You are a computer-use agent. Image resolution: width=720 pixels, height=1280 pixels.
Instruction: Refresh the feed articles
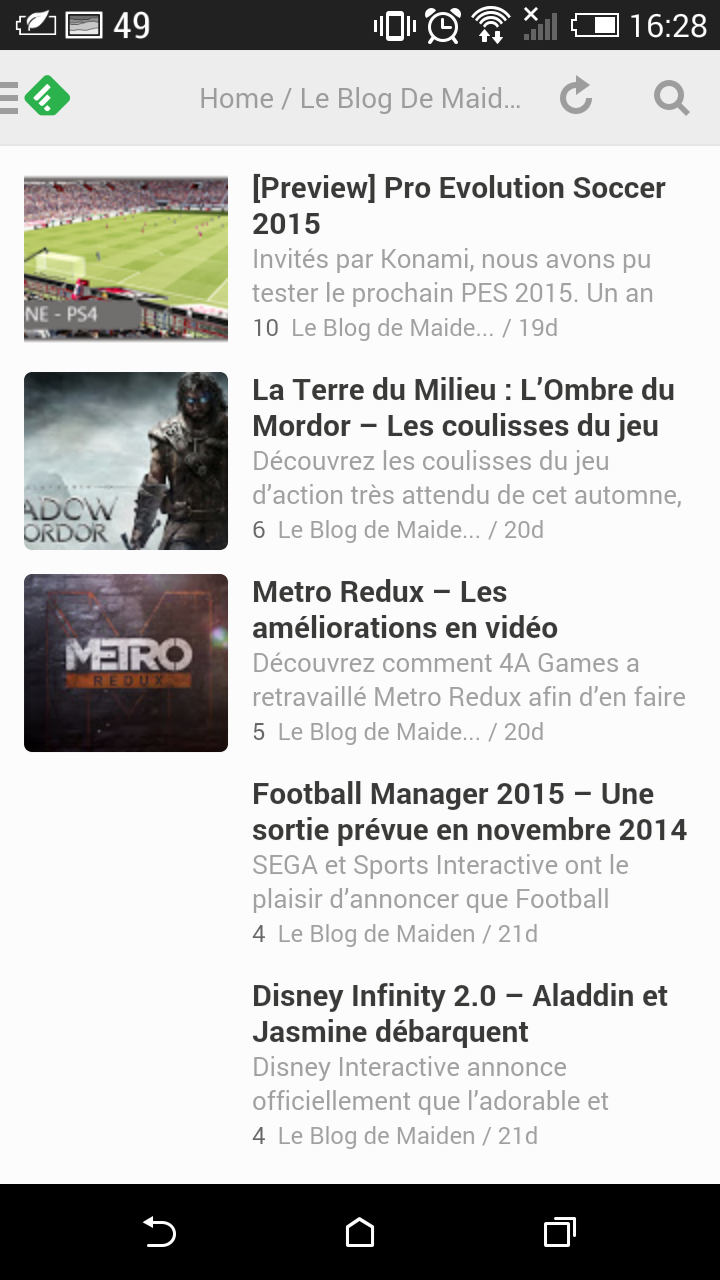[x=575, y=97]
